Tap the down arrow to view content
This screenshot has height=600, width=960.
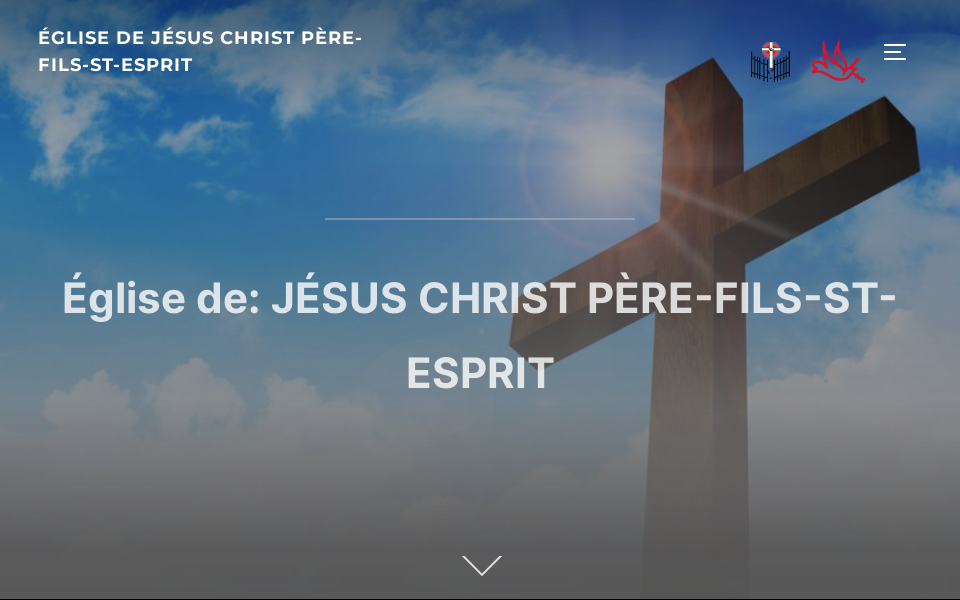pos(481,566)
